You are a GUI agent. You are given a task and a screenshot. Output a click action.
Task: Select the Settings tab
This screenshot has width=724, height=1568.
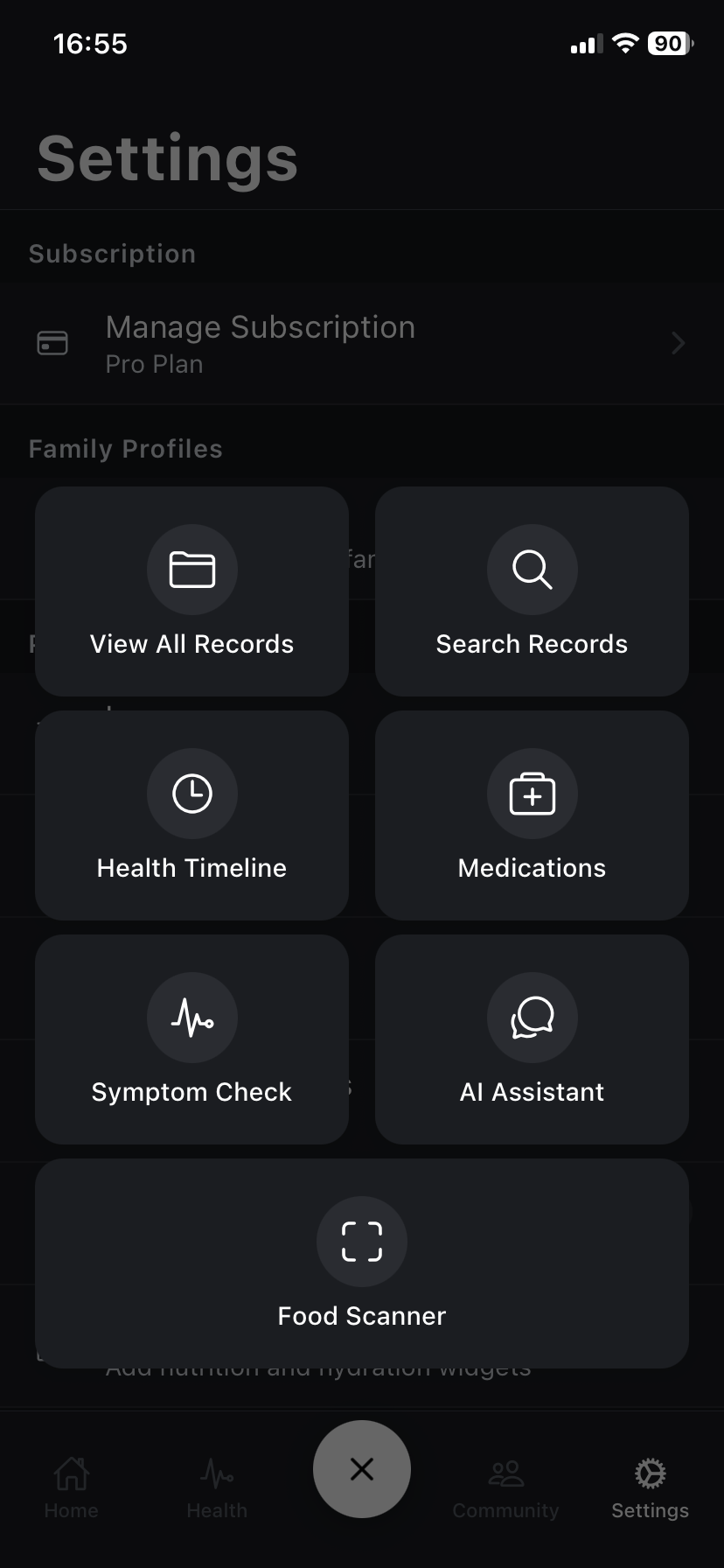[650, 1486]
